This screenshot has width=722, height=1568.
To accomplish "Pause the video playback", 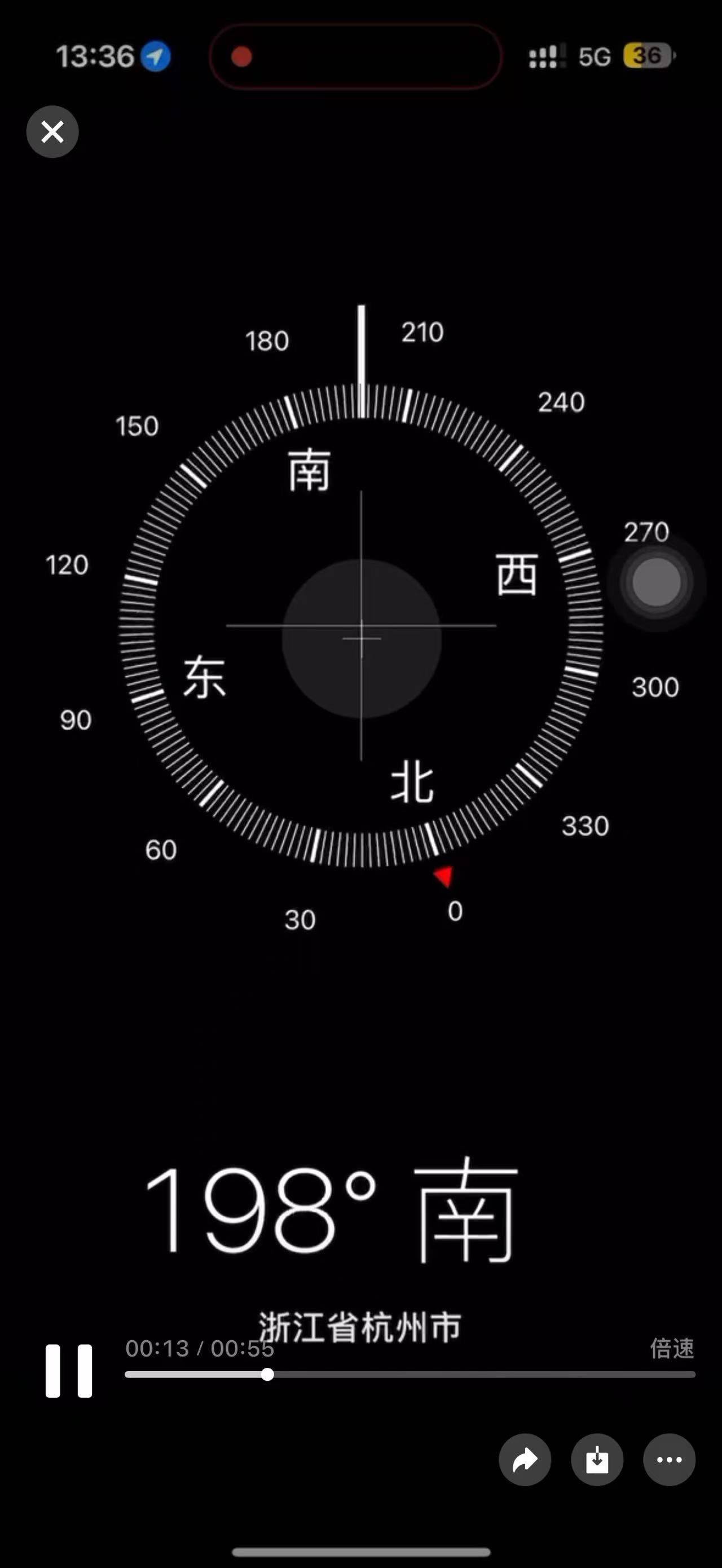I will pos(69,1371).
